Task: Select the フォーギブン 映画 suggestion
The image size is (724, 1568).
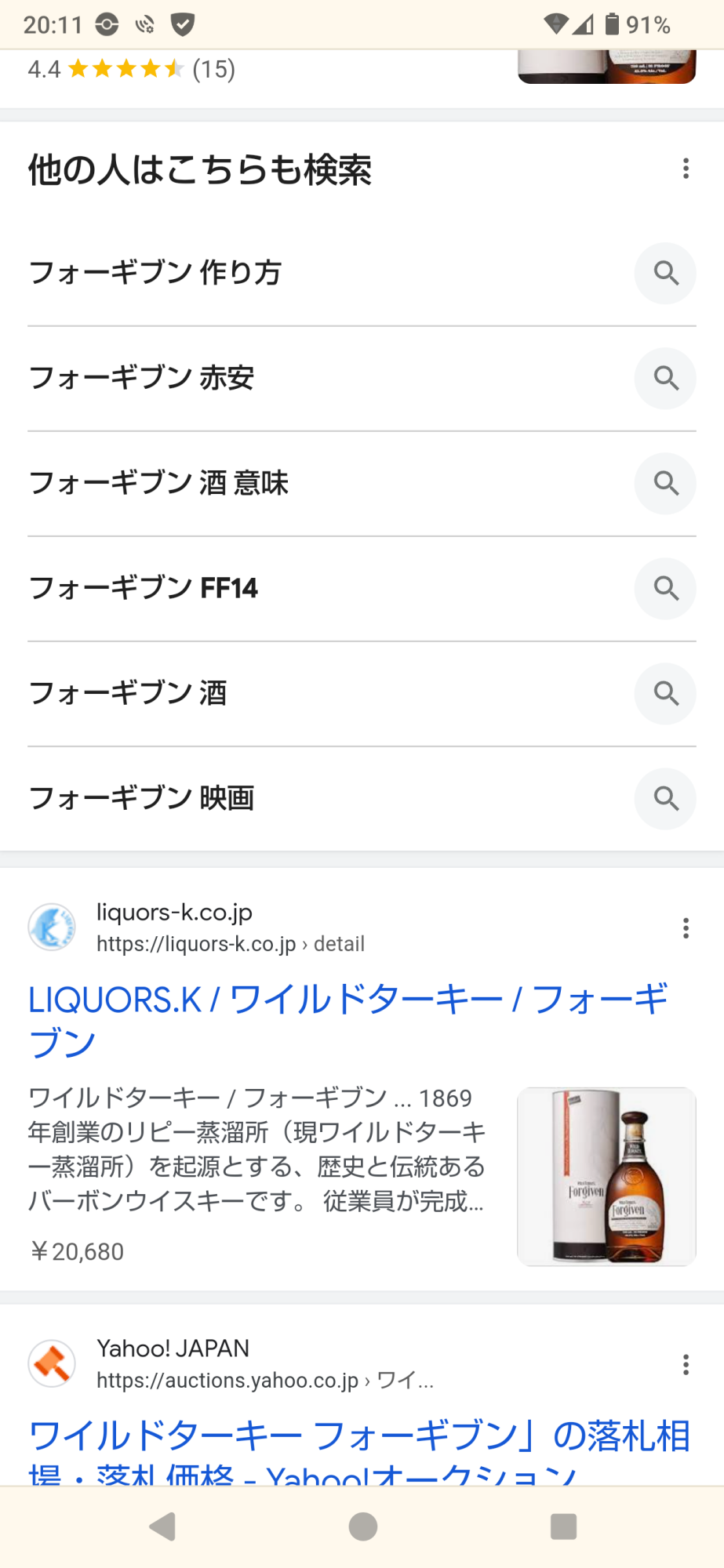Action: point(141,798)
